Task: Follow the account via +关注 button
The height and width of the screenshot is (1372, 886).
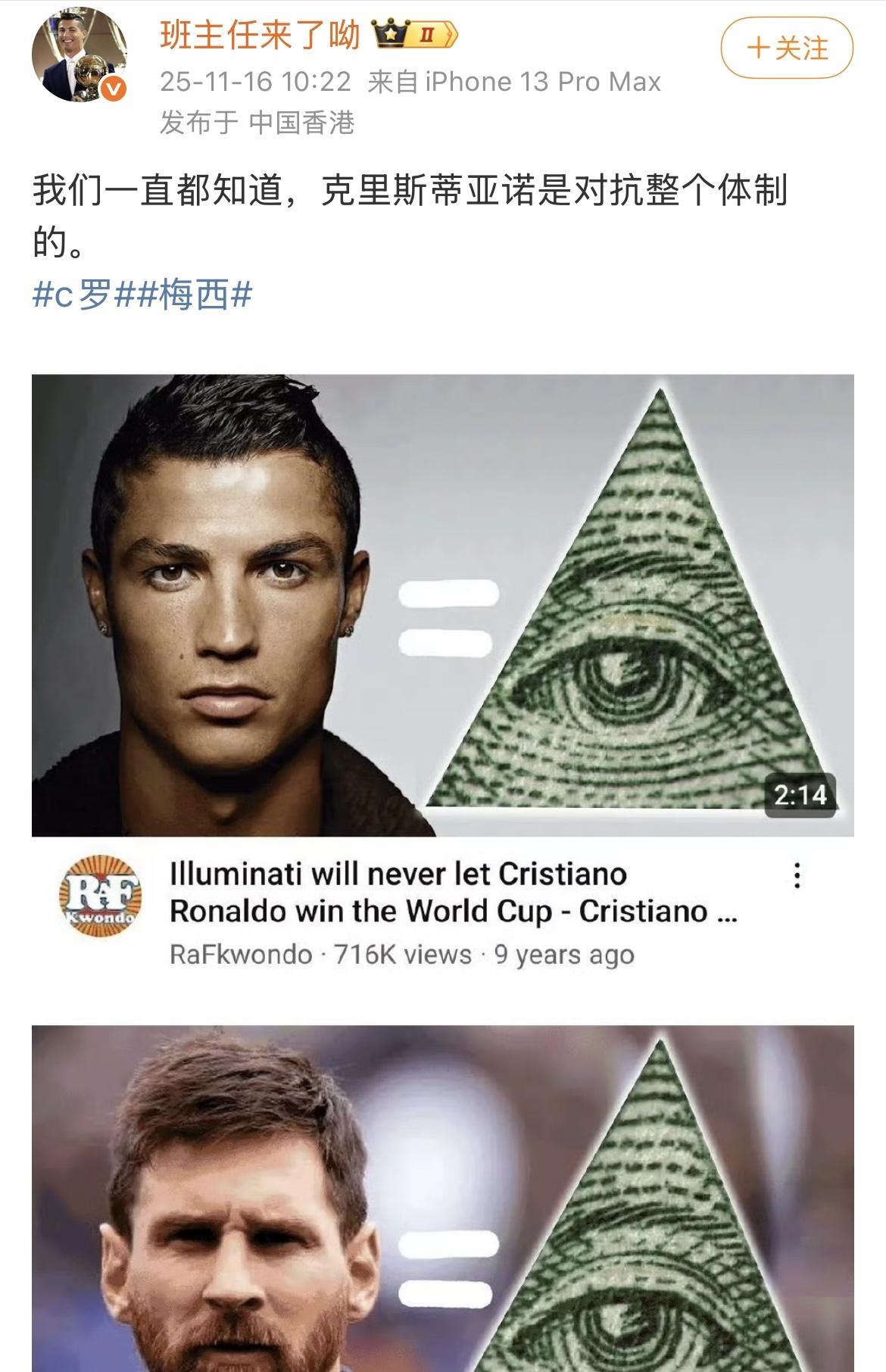Action: [x=788, y=48]
